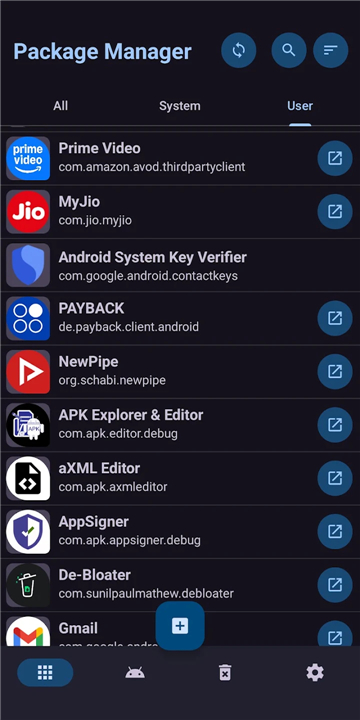Viewport: 360px width, 720px height.
Task: Open the uninstalled apps trash tab
Action: (x=225, y=672)
